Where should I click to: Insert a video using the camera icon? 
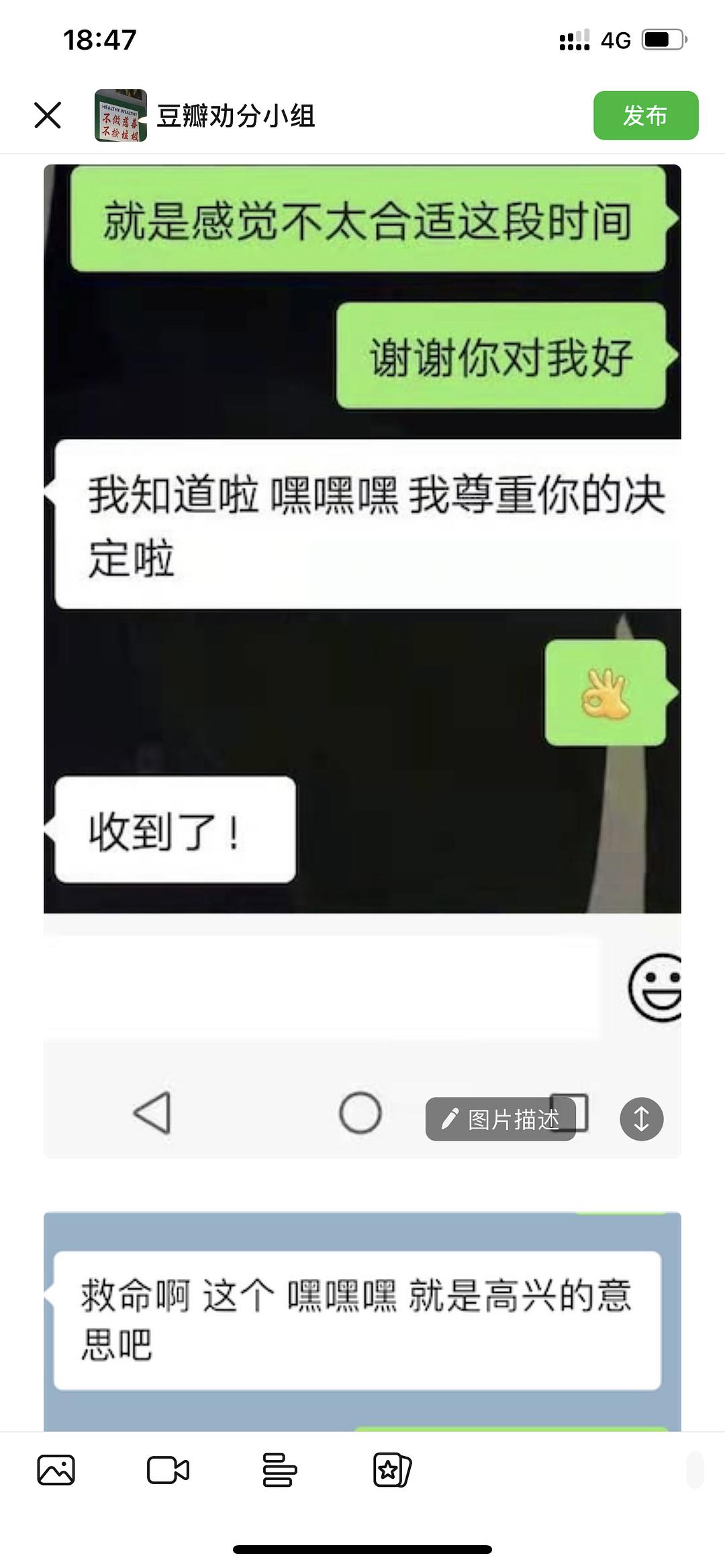tap(168, 1470)
